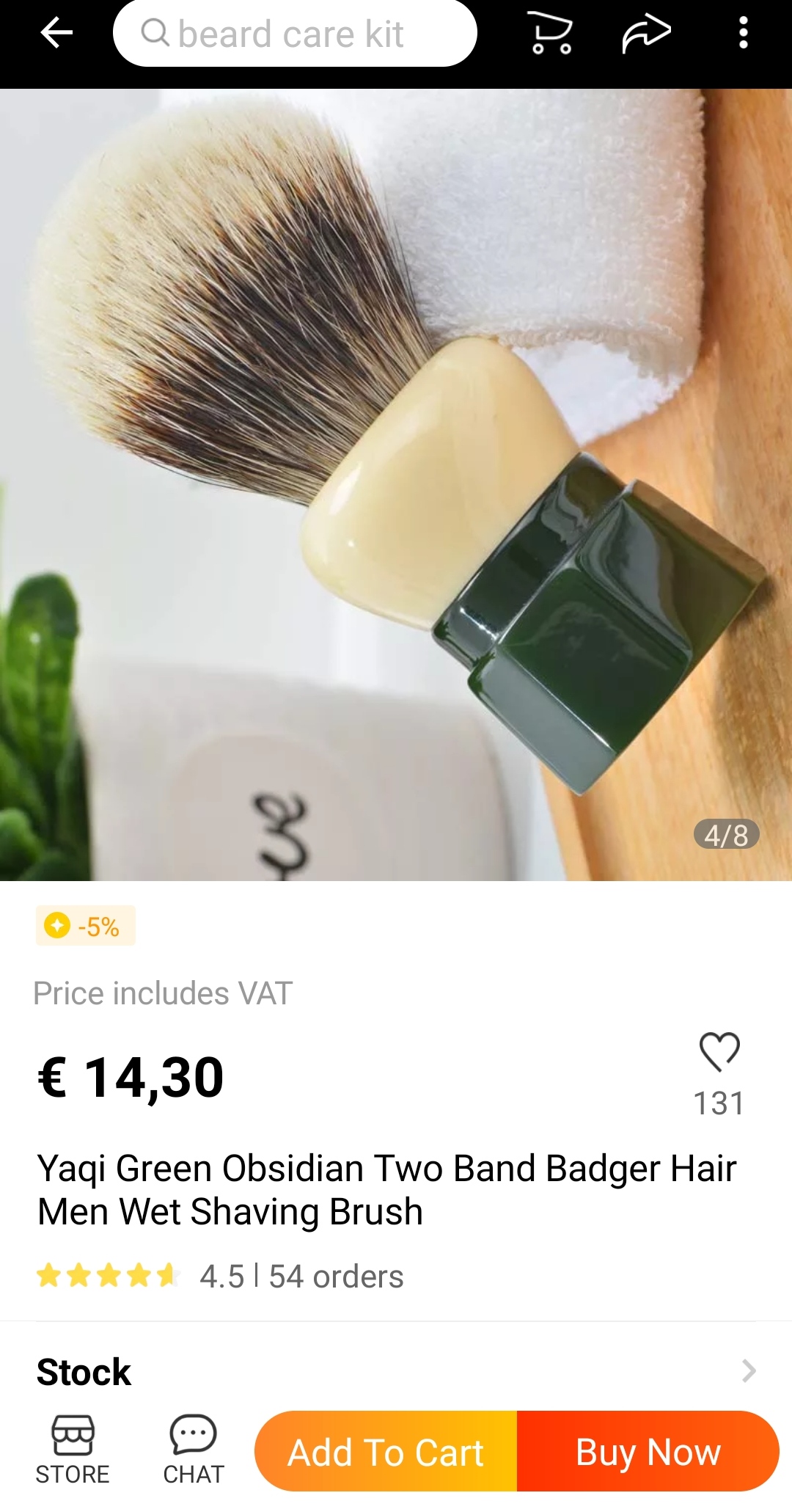
Task: Go back using the arrow icon
Action: (x=56, y=33)
